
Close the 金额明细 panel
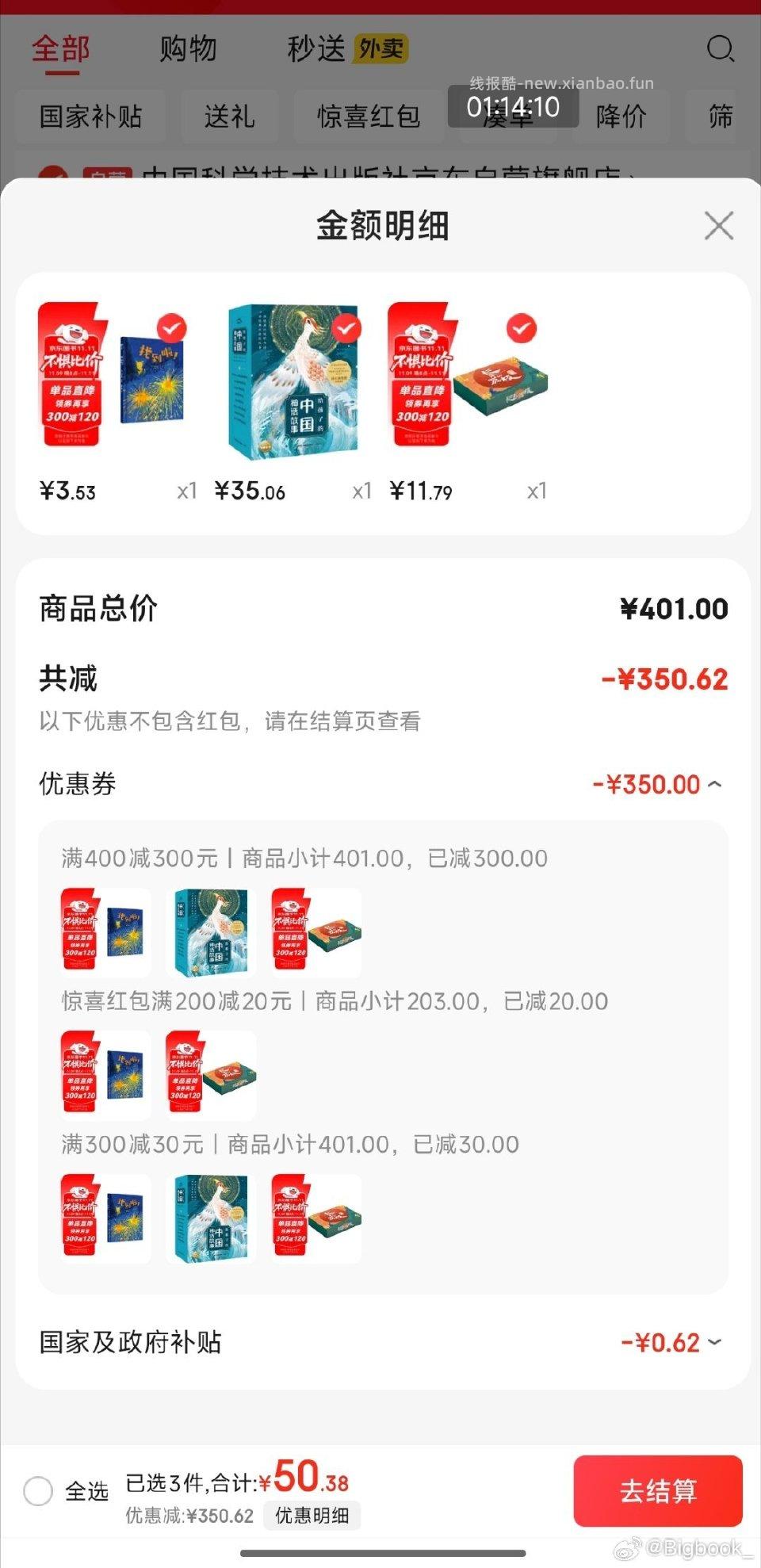coord(718,225)
